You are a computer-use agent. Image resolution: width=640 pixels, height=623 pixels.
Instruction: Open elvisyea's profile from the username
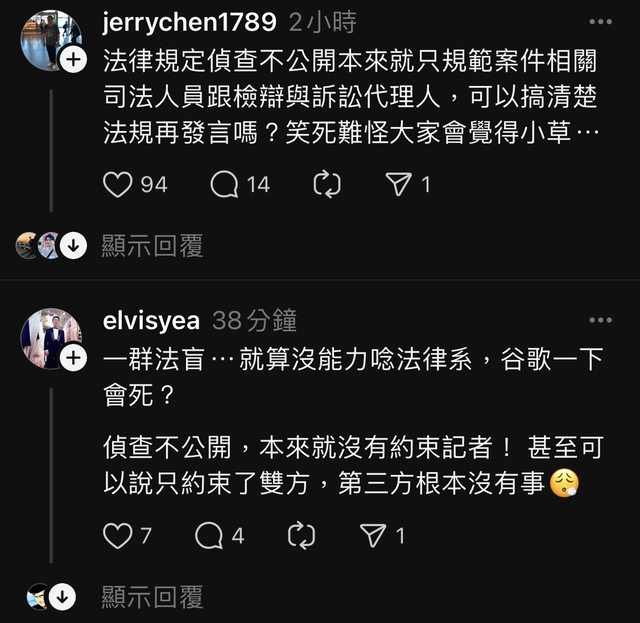point(151,320)
